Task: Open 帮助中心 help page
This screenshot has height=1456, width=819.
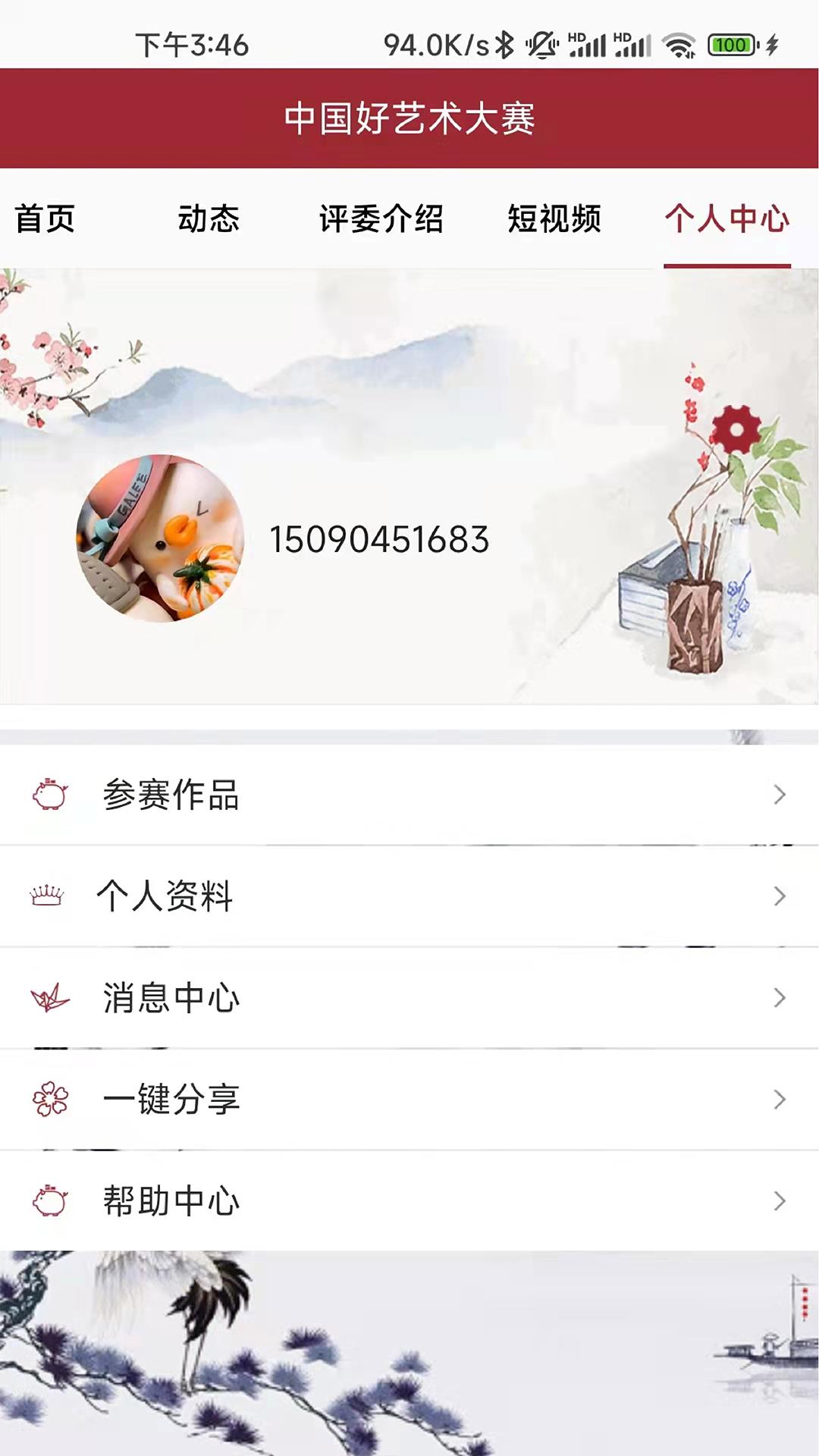Action: [x=409, y=1200]
